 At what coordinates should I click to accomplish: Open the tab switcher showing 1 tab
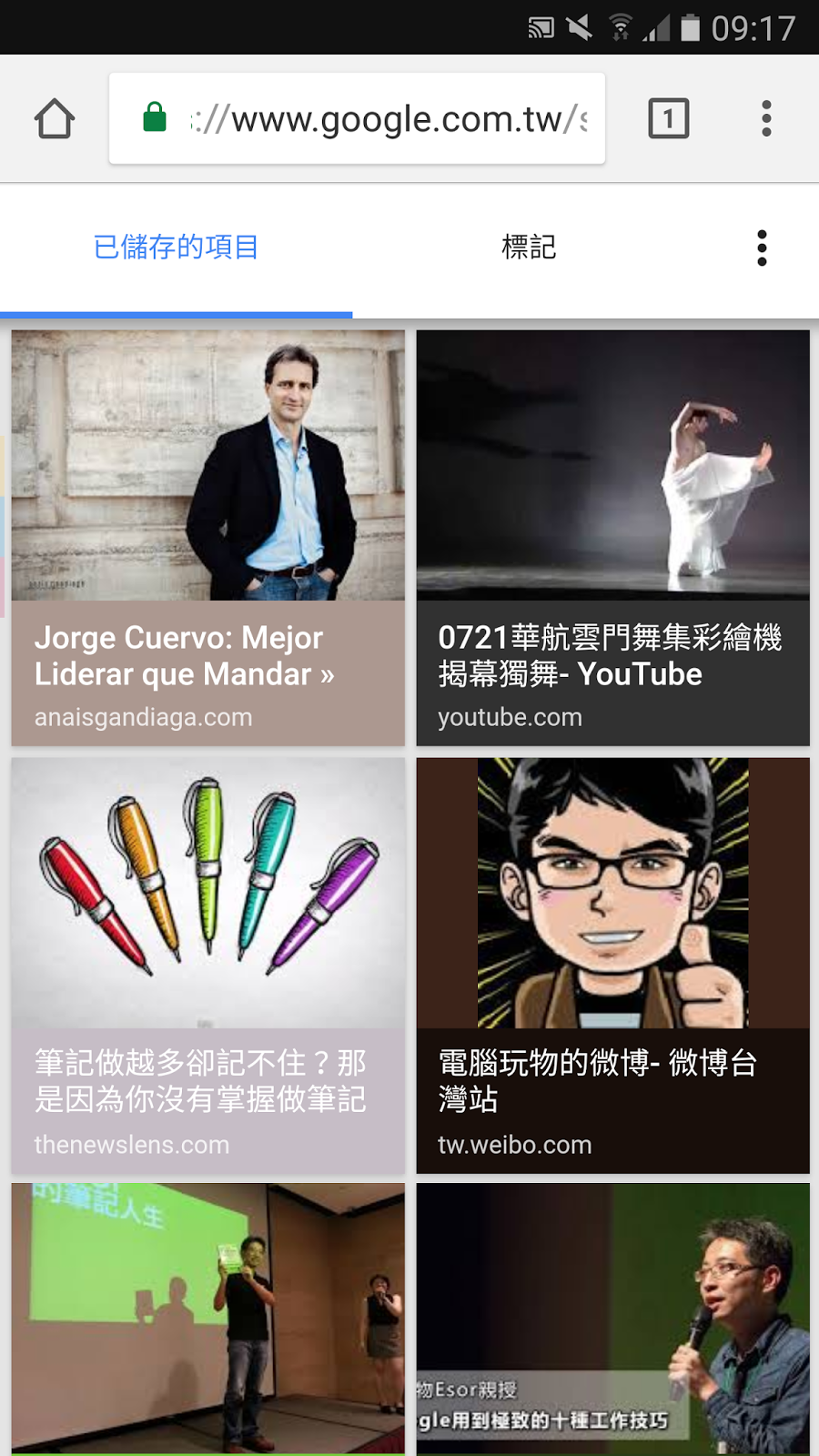668,118
